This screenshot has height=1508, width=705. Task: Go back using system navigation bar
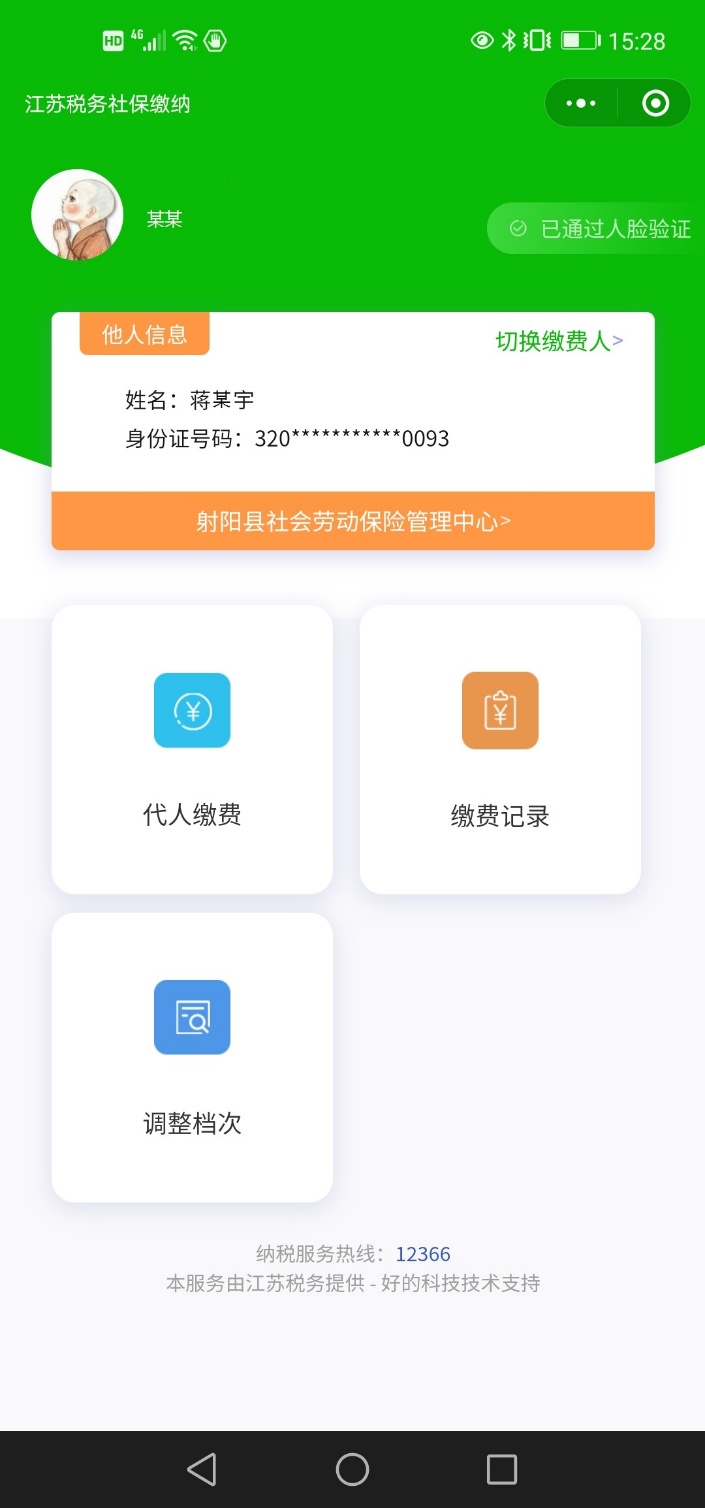tap(202, 1469)
